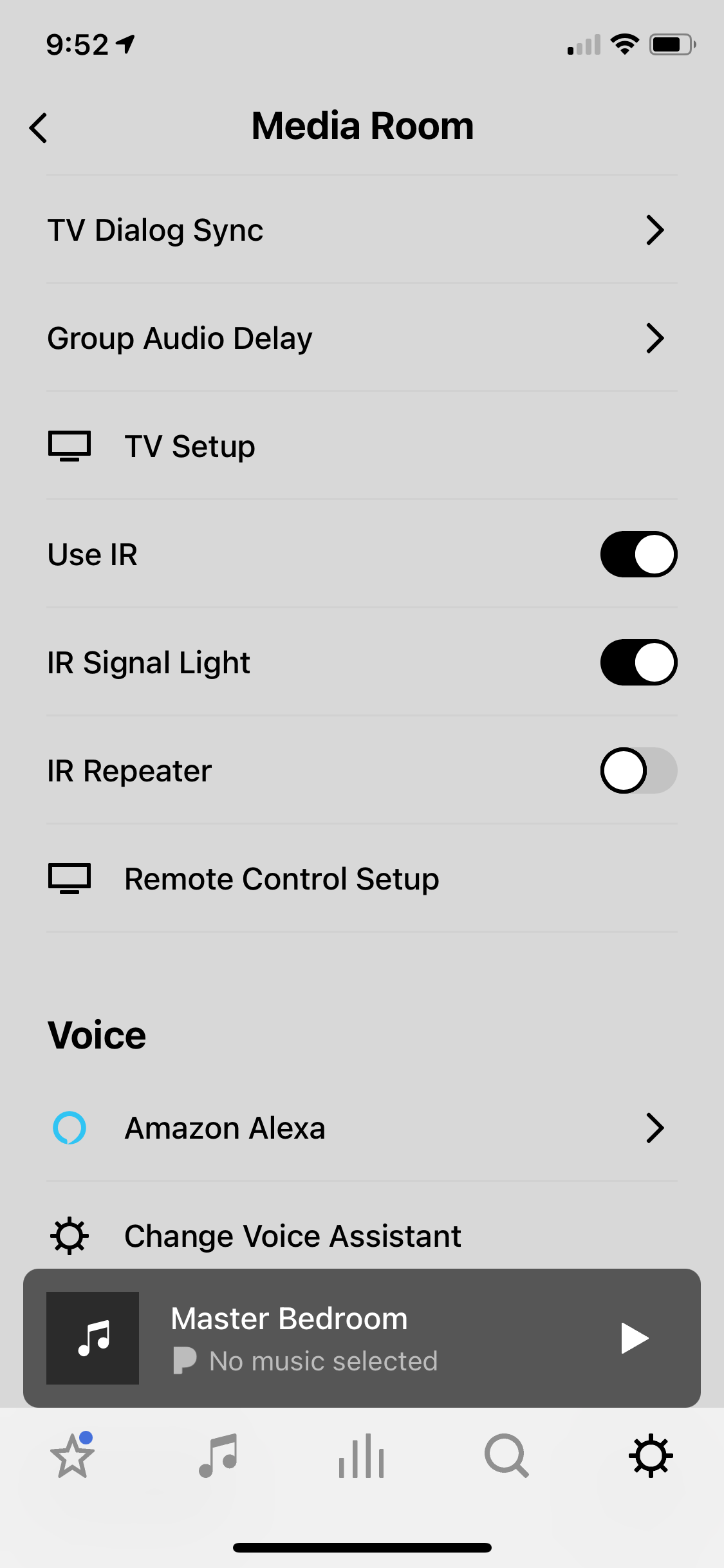Image resolution: width=724 pixels, height=1568 pixels.
Task: Switch to the Rooms tab
Action: point(362,1459)
